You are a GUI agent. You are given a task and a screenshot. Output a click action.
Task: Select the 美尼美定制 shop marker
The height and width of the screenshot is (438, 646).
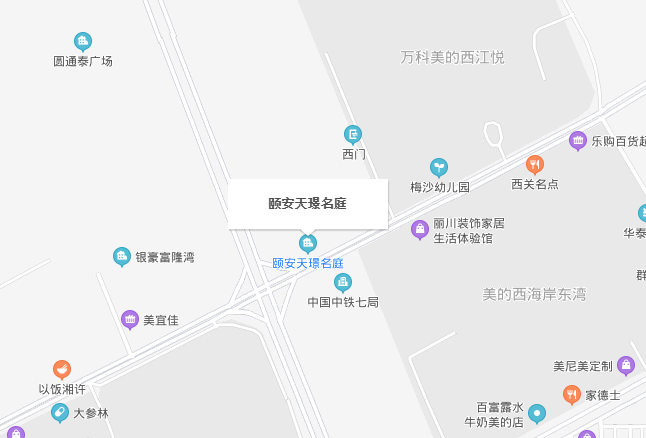[626, 365]
